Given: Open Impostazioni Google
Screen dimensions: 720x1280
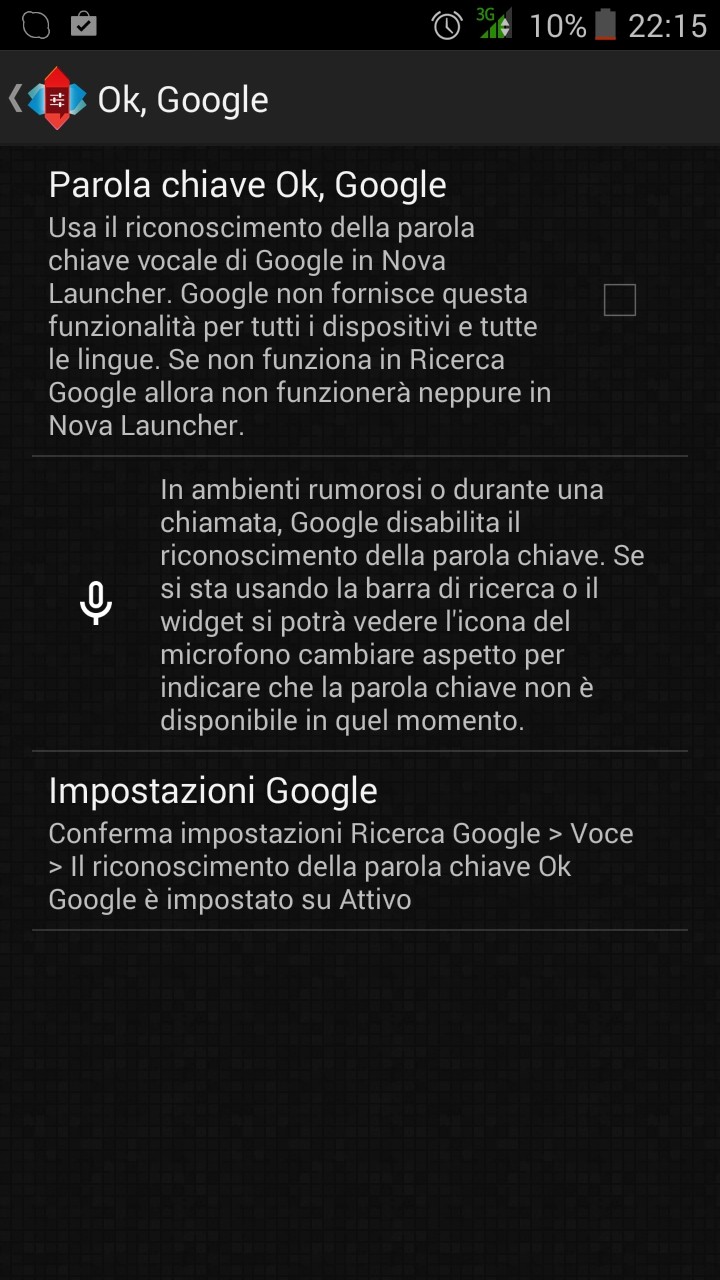Looking at the screenshot, I should click(360, 841).
